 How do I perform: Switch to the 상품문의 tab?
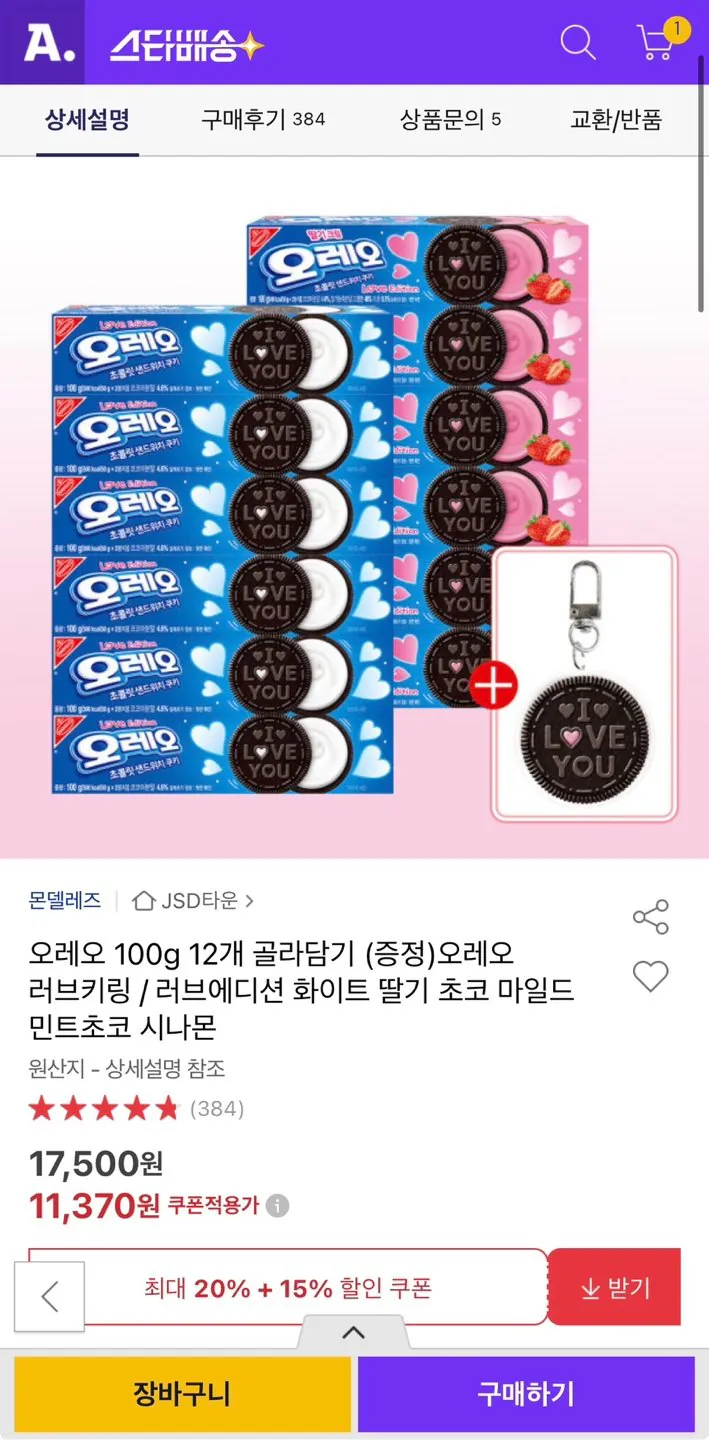tap(450, 120)
